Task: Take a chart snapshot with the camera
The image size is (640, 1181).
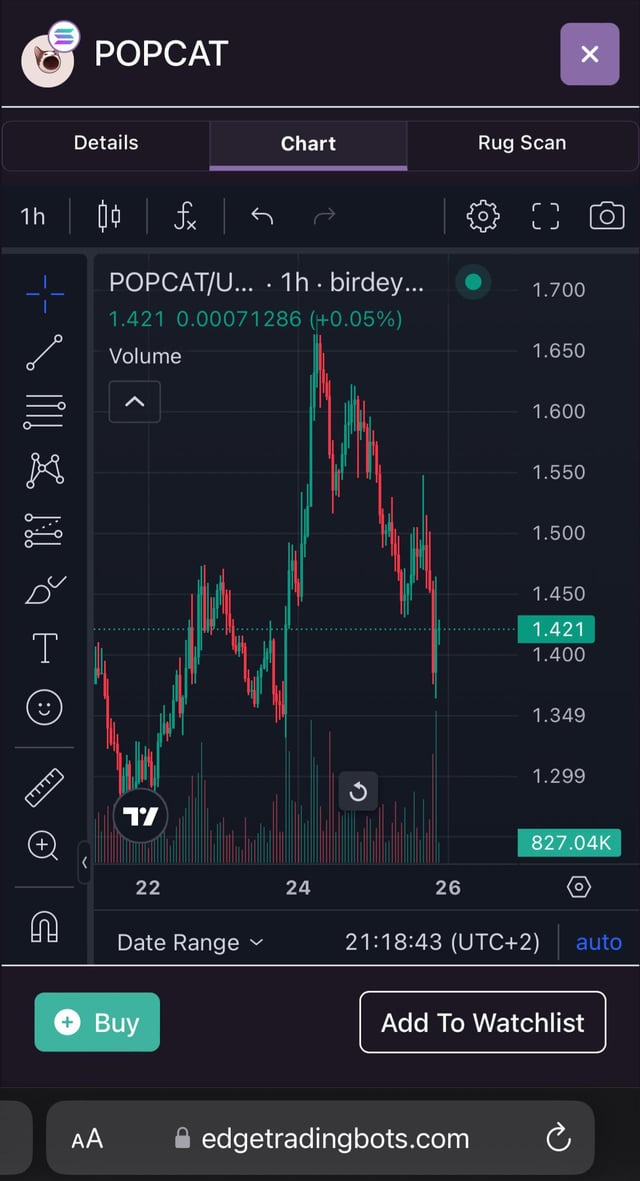Action: point(606,216)
